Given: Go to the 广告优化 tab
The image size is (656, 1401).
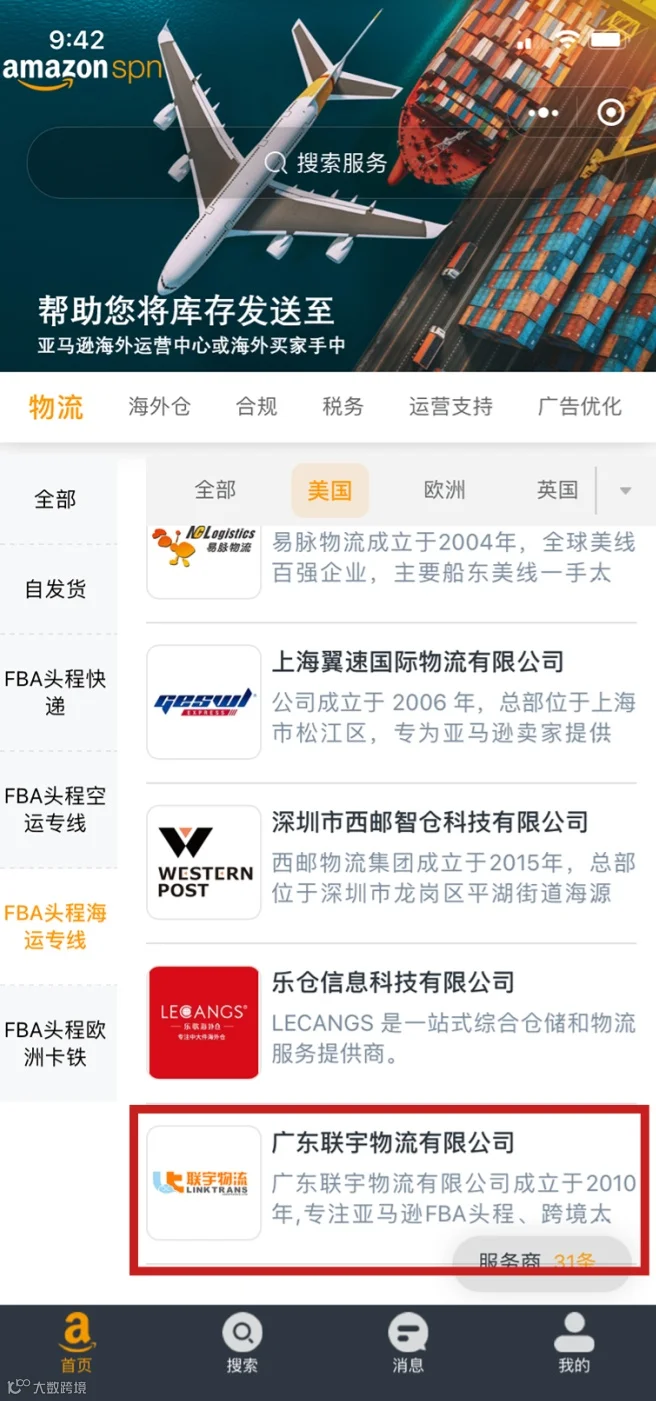Looking at the screenshot, I should point(580,406).
